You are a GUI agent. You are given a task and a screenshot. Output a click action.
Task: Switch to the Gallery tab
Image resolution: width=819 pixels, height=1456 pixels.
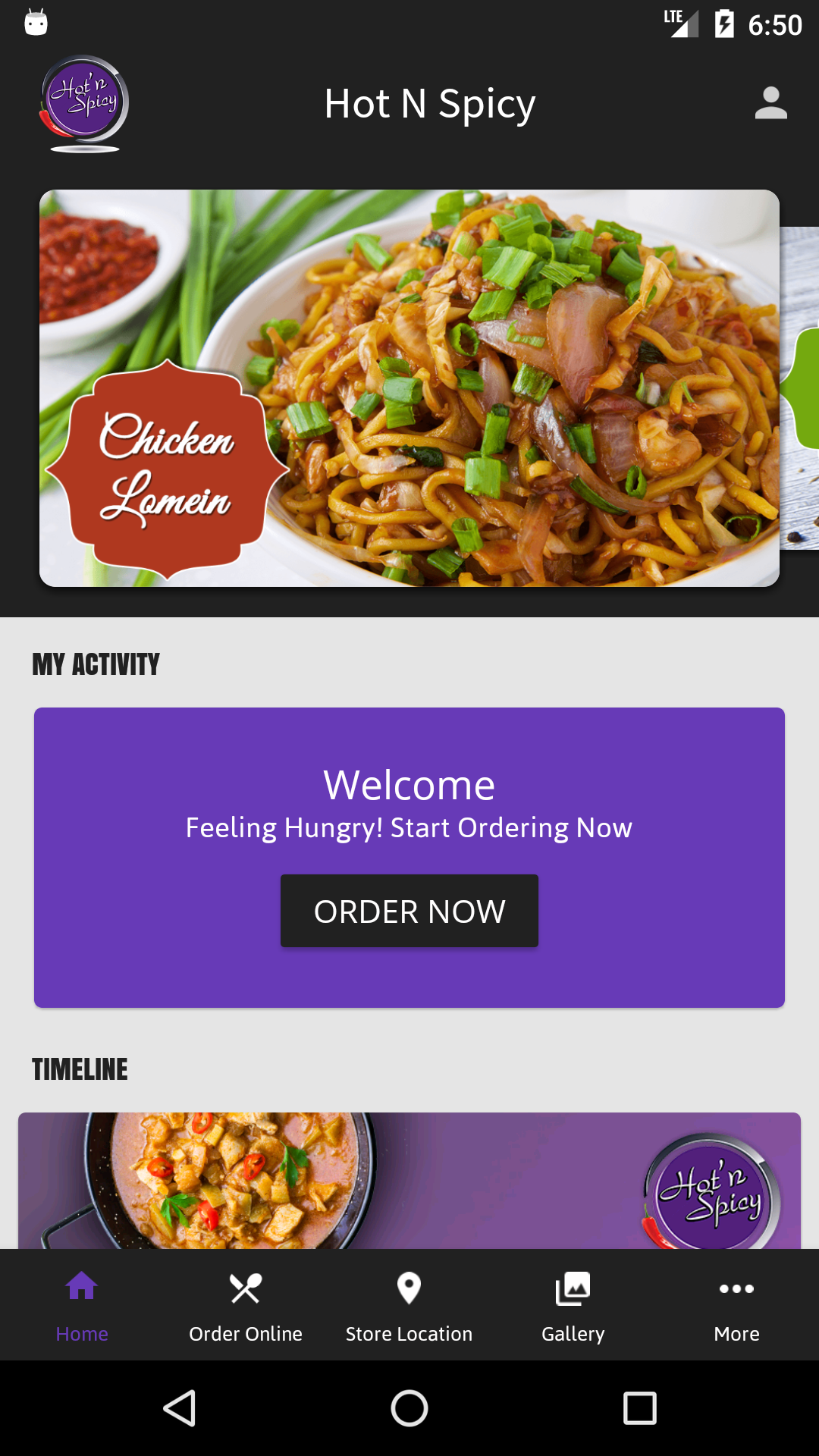[x=573, y=1306]
